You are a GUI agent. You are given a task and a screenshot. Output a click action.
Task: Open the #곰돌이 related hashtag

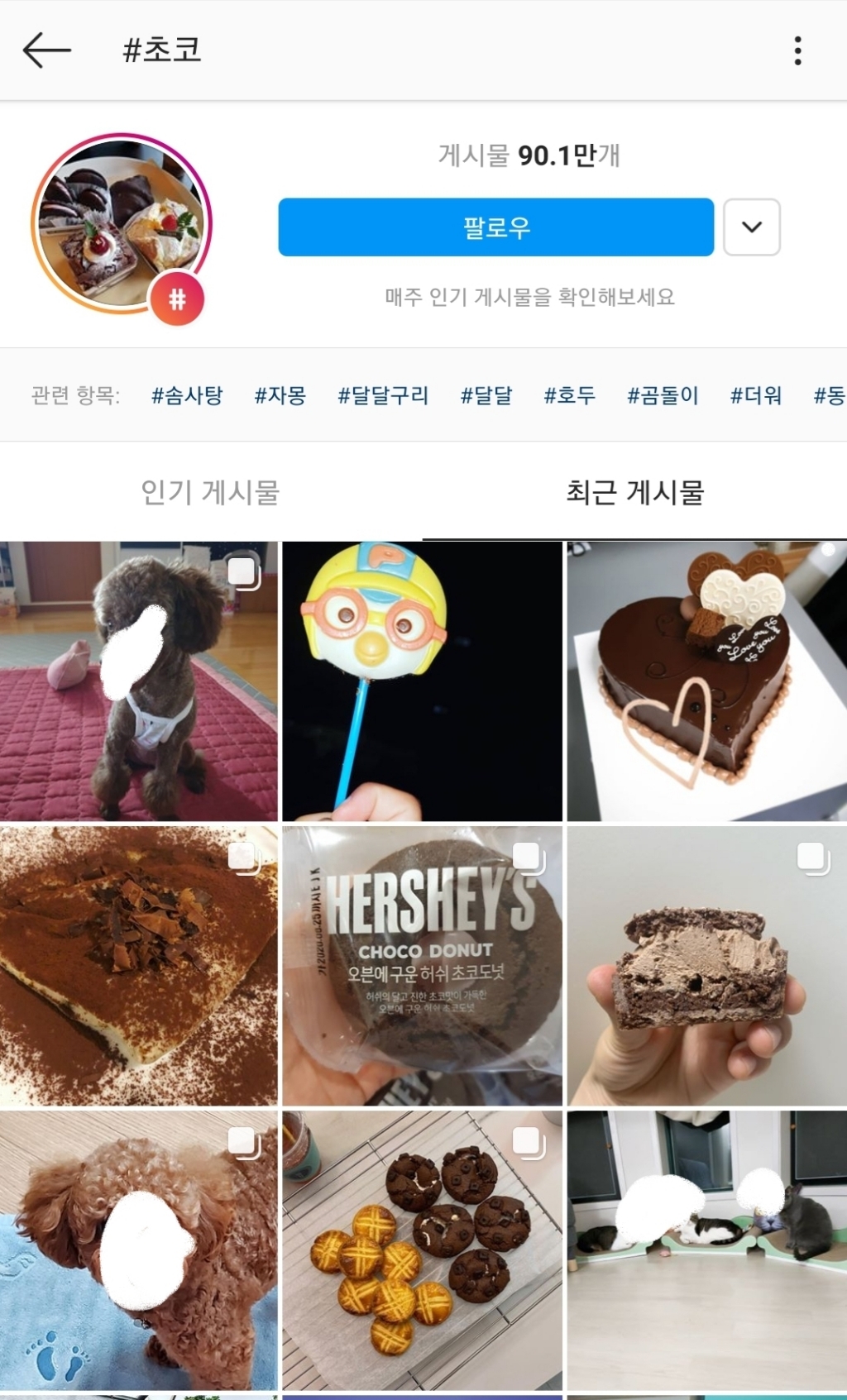tap(663, 395)
